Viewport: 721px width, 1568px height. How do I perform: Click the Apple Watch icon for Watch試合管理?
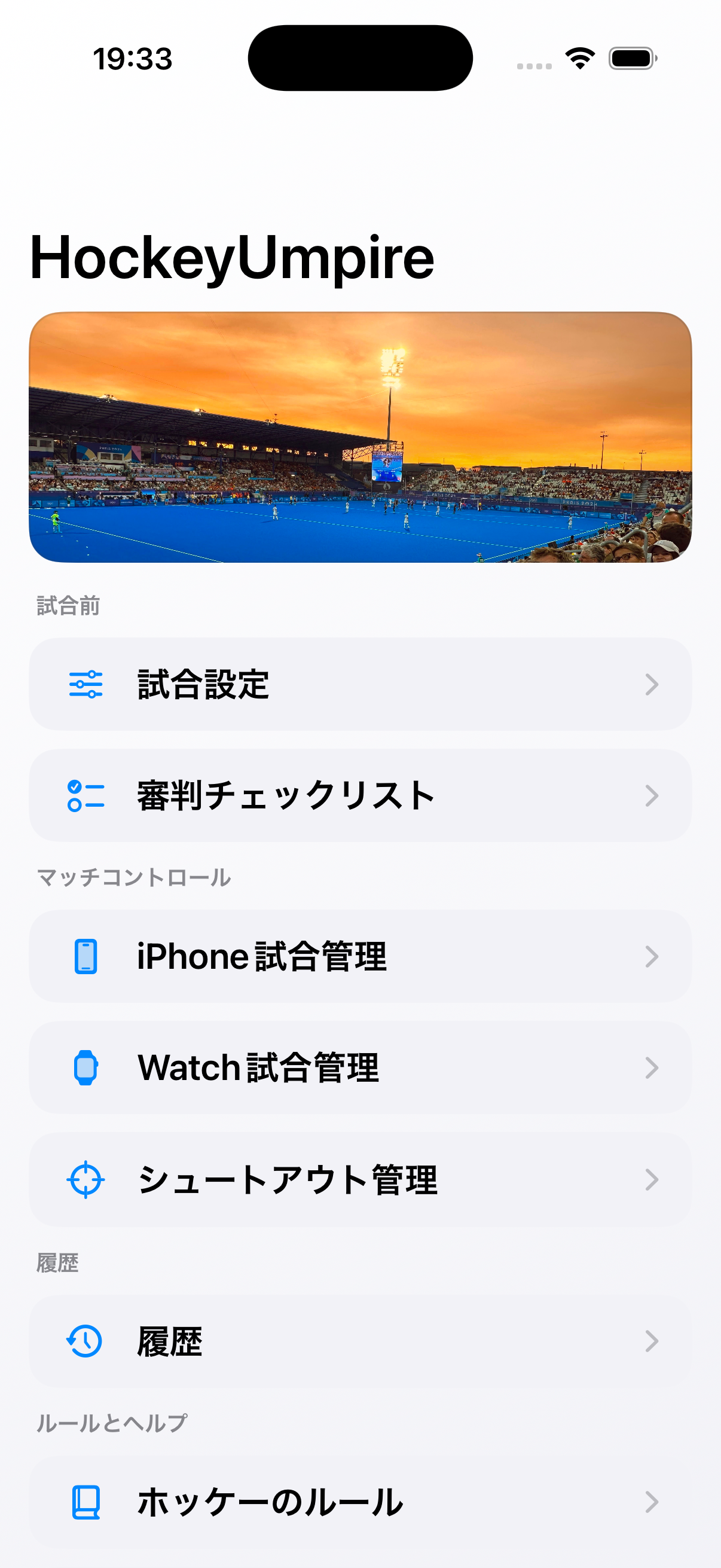85,1067
